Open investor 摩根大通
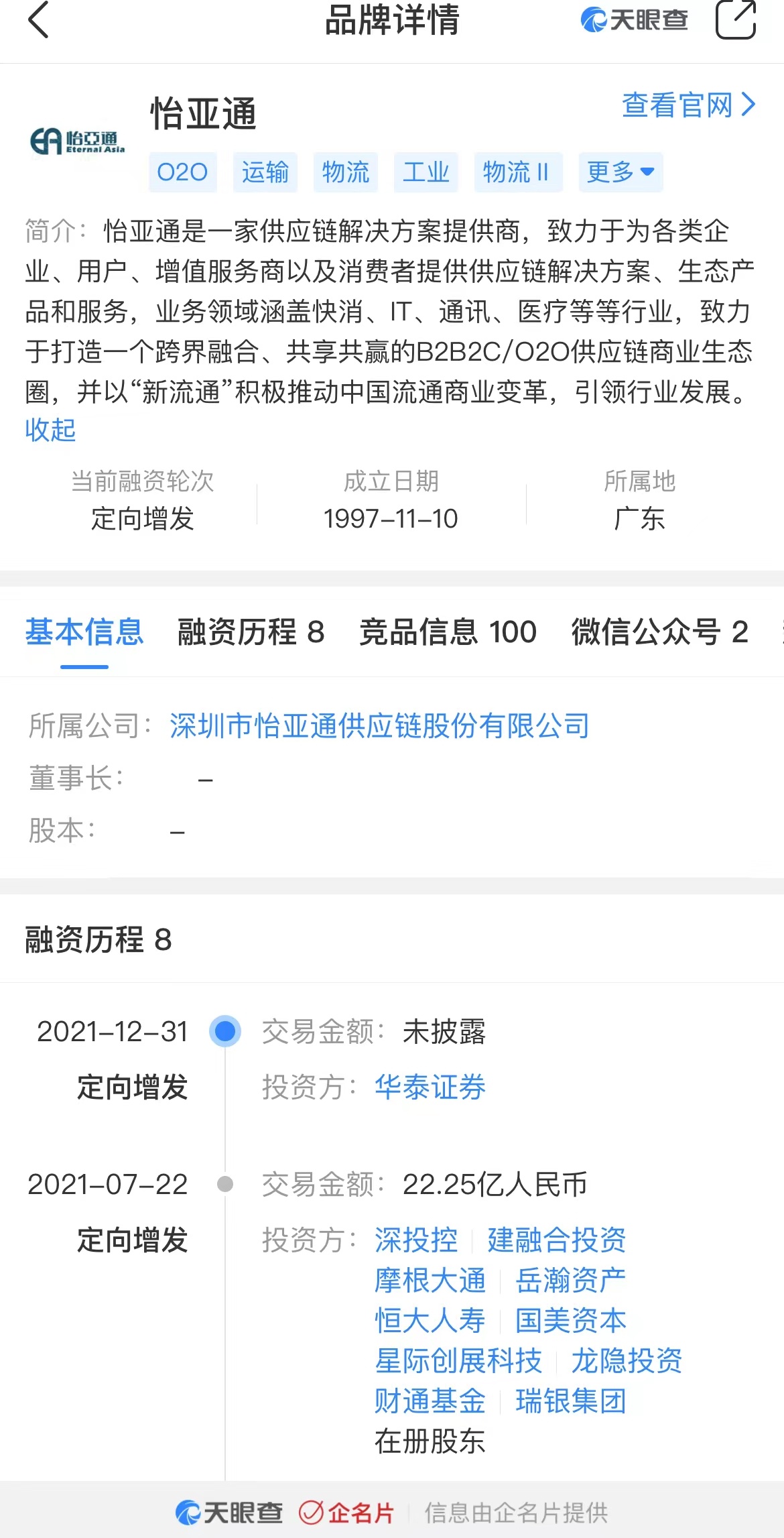Viewport: 784px width, 1538px height. tap(430, 1280)
